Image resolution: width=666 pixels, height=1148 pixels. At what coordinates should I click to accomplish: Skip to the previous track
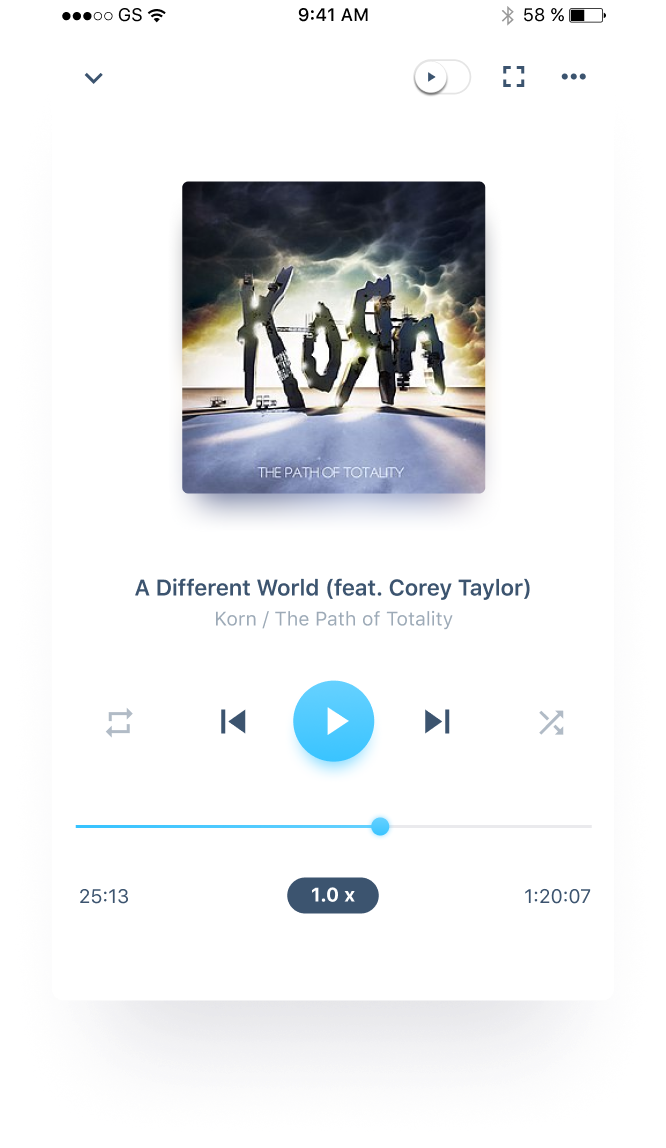click(233, 721)
